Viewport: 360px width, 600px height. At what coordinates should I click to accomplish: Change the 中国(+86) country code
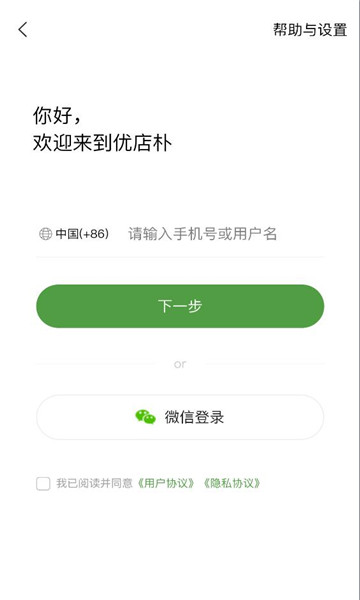74,233
